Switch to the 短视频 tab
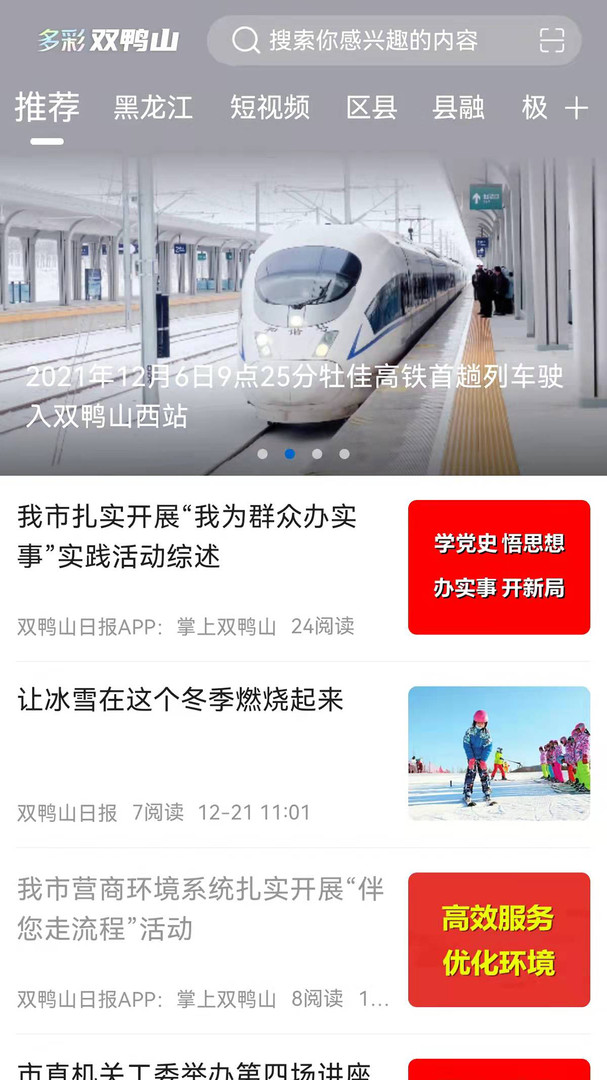Viewport: 607px width, 1080px height. pos(270,108)
